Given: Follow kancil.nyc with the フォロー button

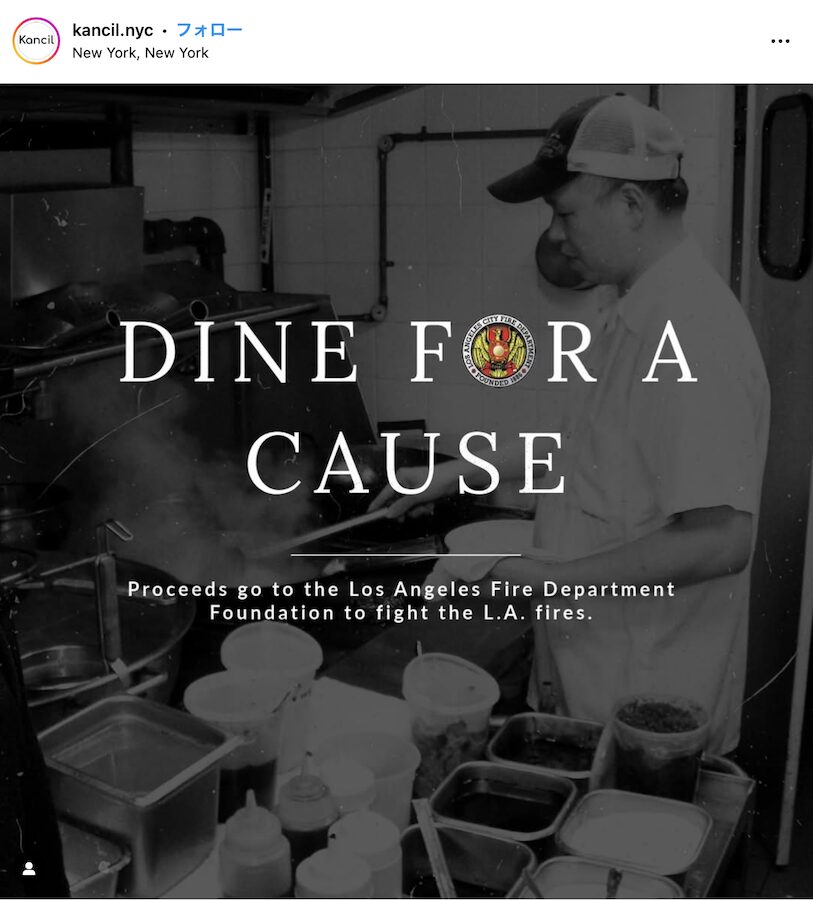Looking at the screenshot, I should [x=209, y=30].
